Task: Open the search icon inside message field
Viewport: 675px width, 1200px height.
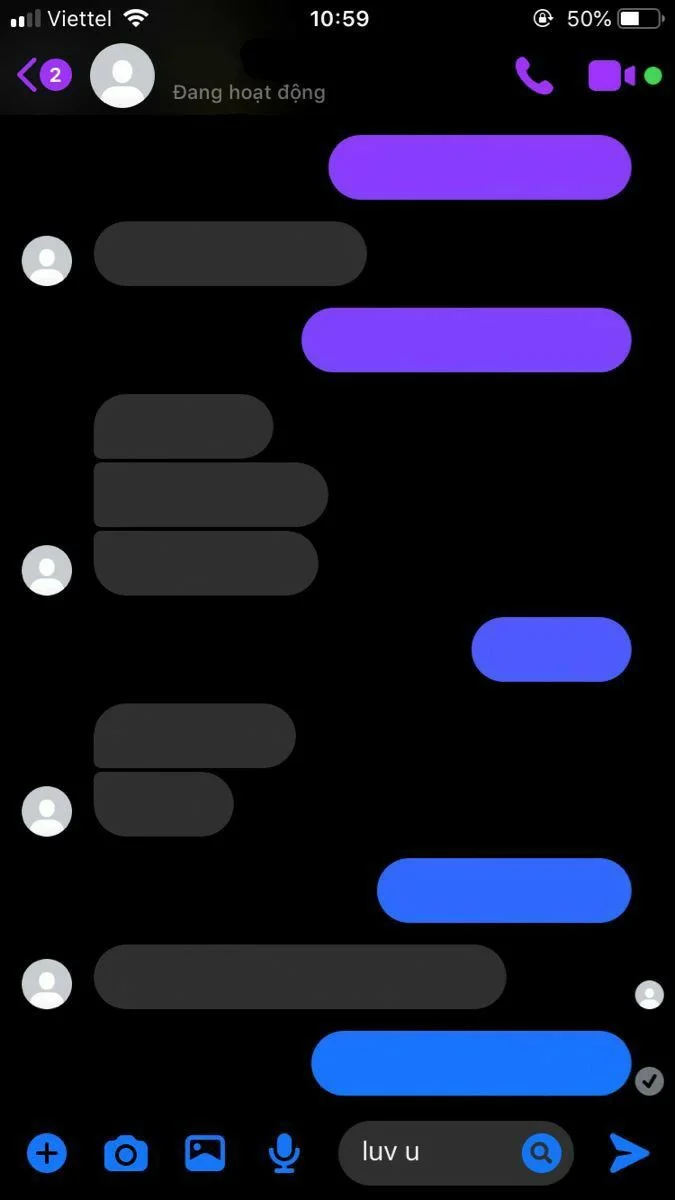Action: pyautogui.click(x=541, y=1153)
